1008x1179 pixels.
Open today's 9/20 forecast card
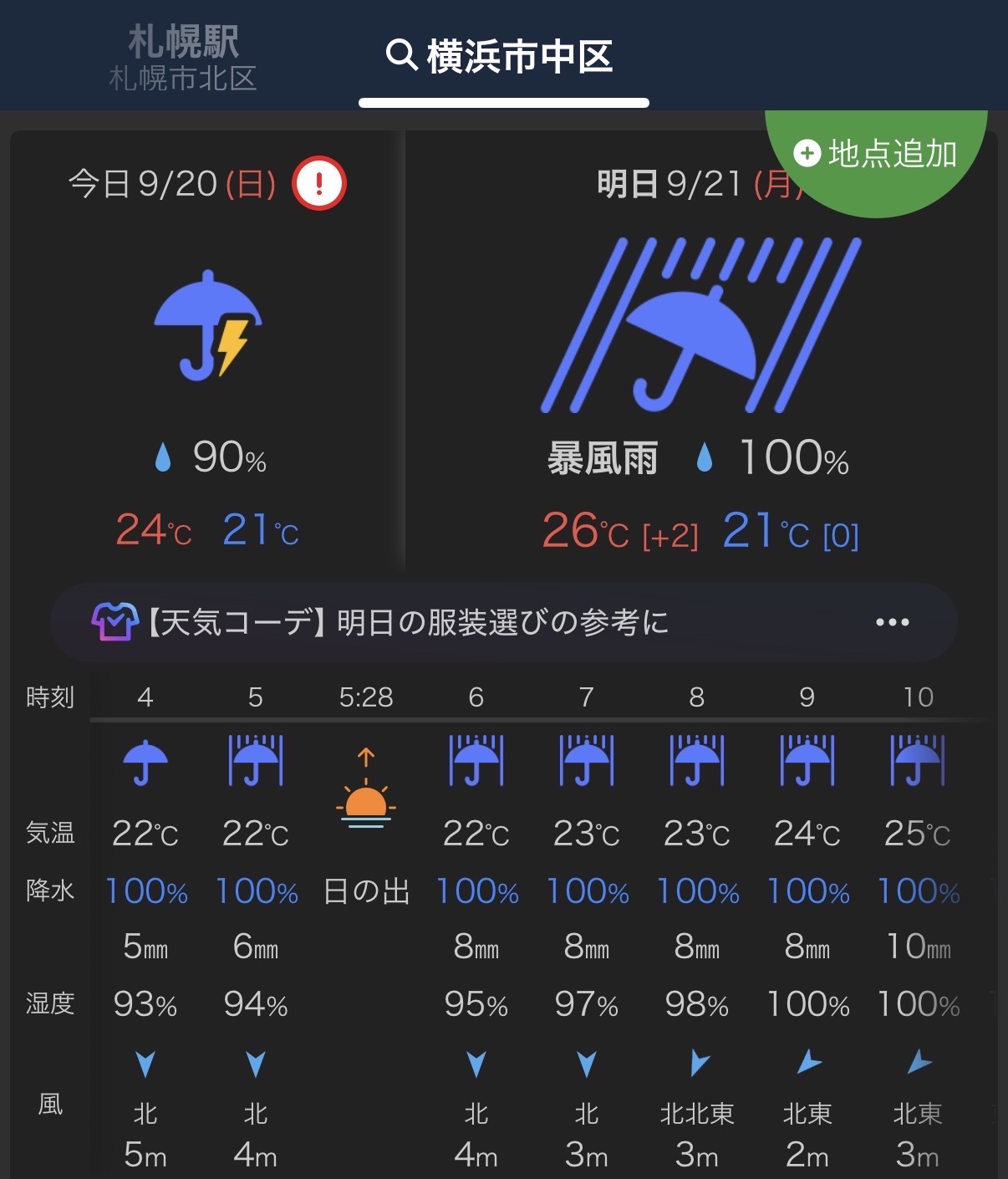[x=206, y=351]
